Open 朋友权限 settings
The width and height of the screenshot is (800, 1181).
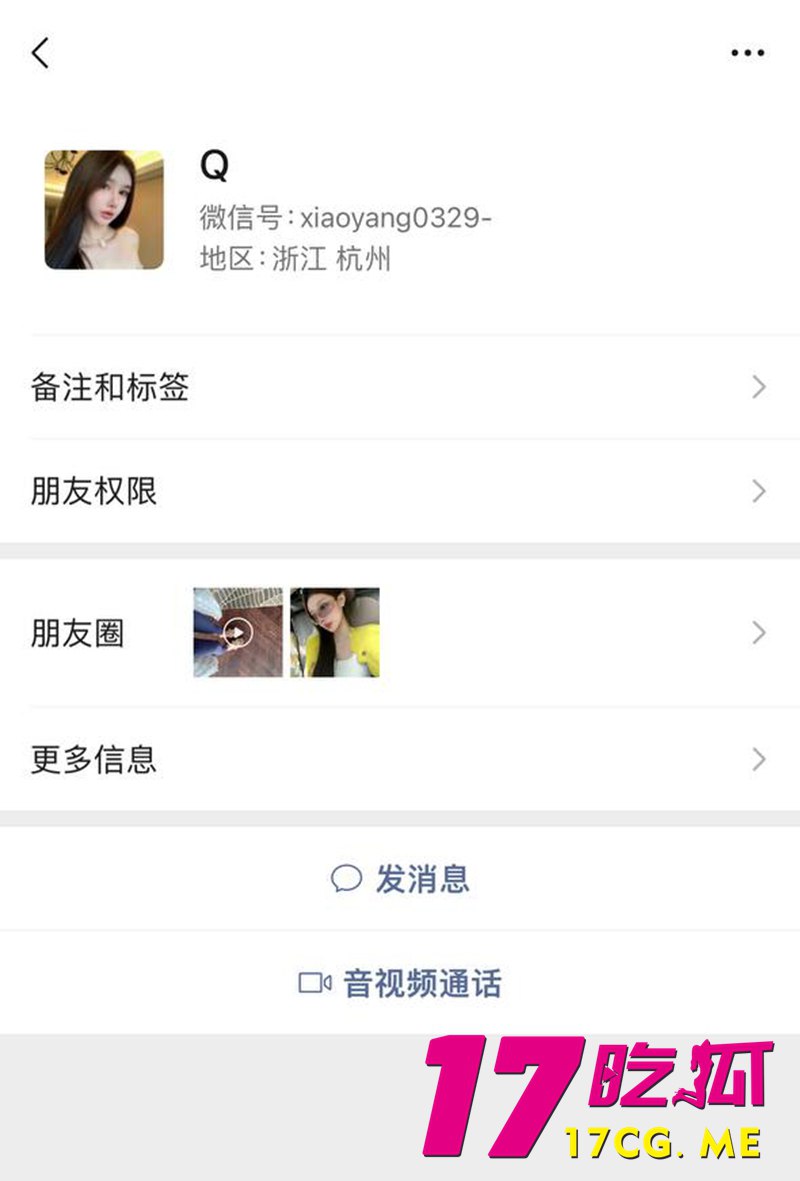coord(400,491)
